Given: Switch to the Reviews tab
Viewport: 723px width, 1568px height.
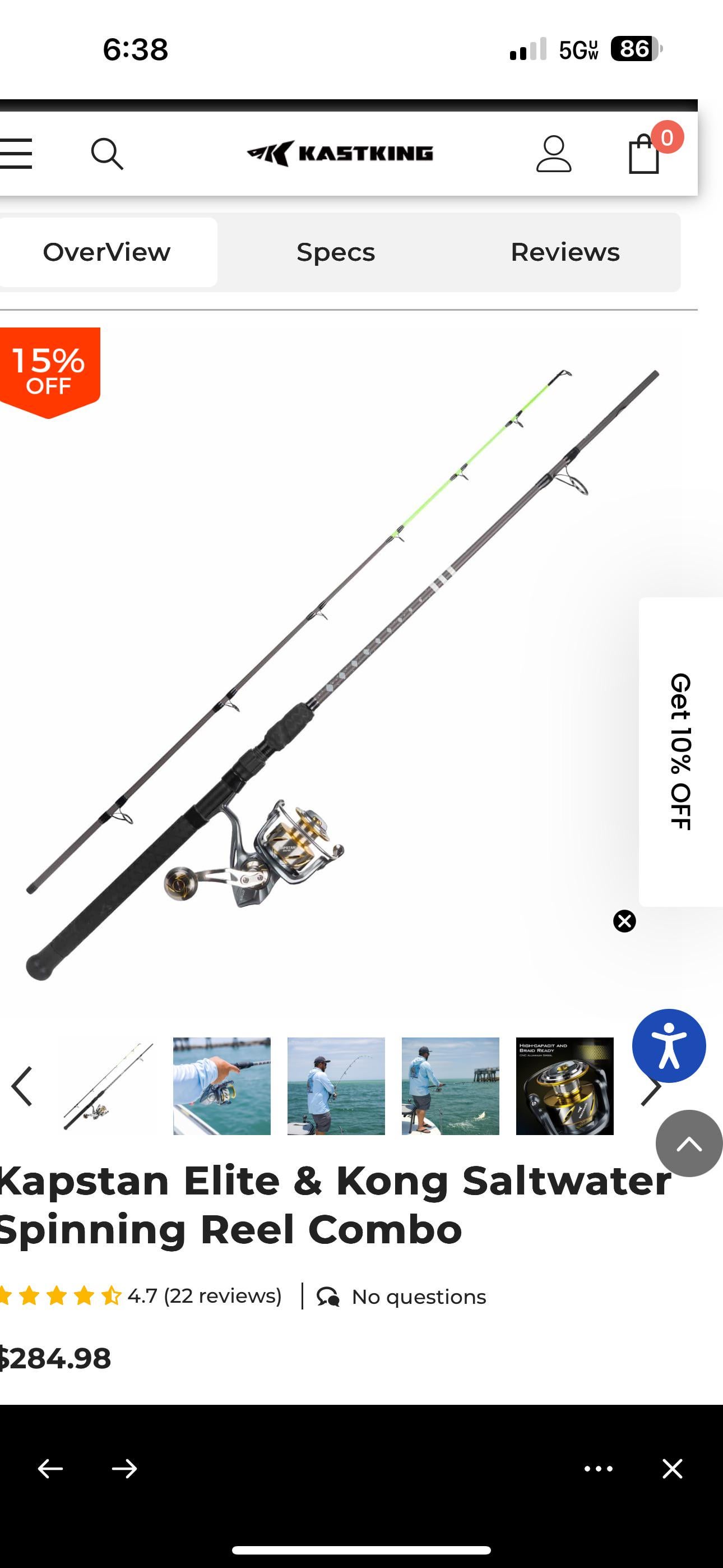Looking at the screenshot, I should [565, 252].
